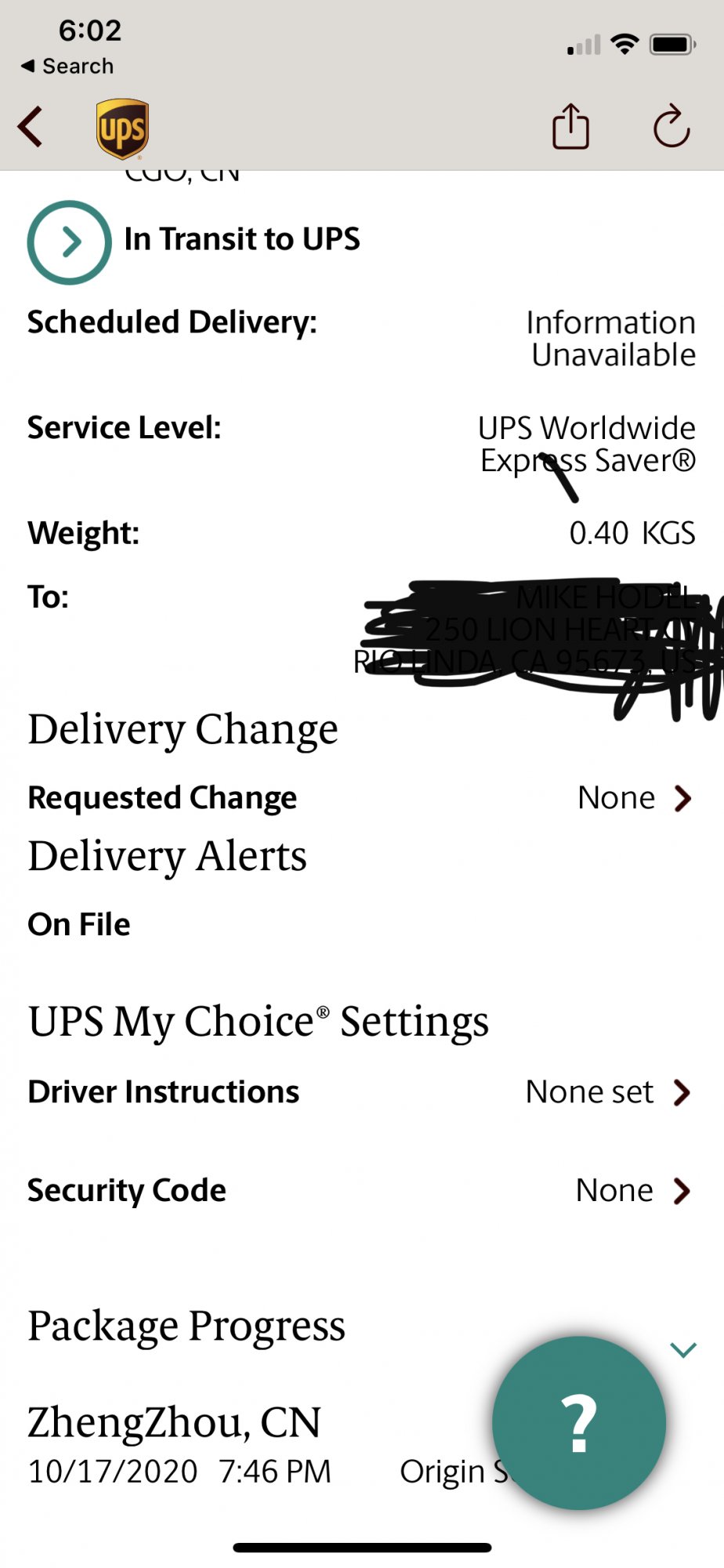Go back with the app bar arrow
The height and width of the screenshot is (1568, 724).
coord(30,127)
